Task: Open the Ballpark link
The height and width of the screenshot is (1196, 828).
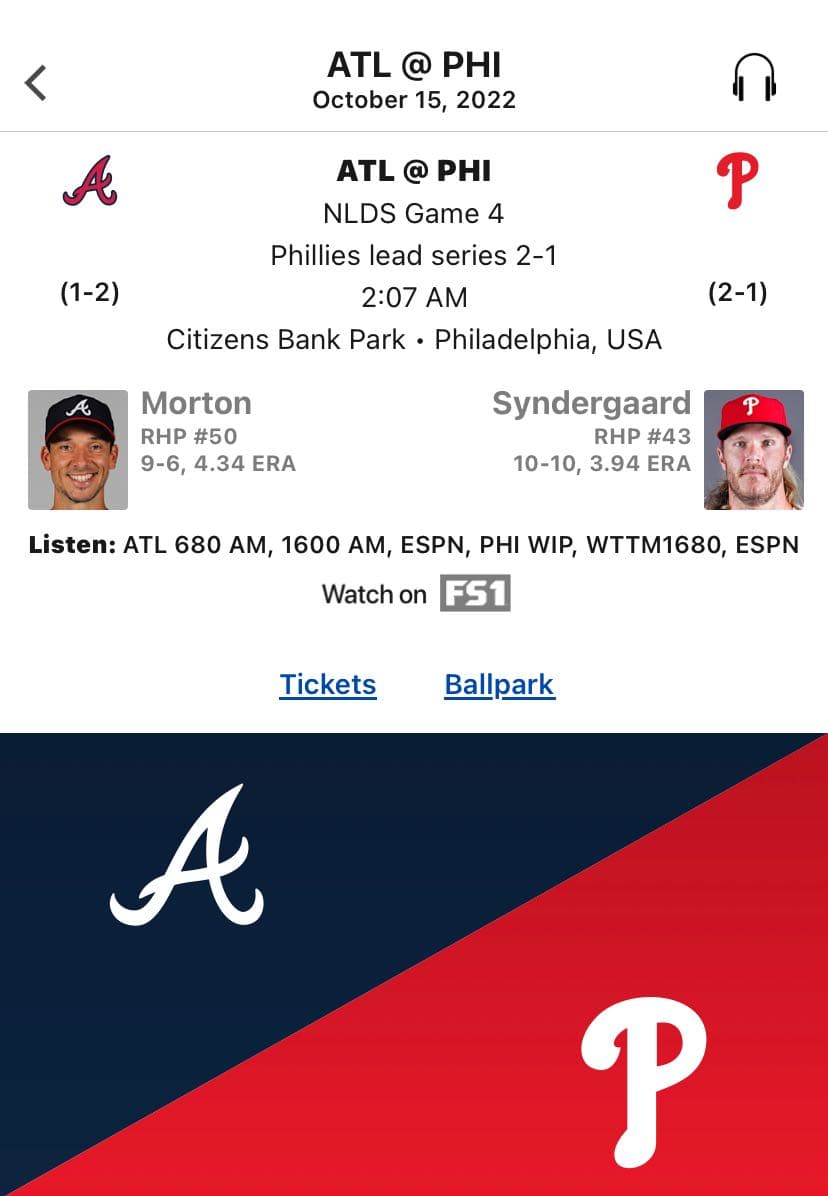Action: pyautogui.click(x=499, y=684)
